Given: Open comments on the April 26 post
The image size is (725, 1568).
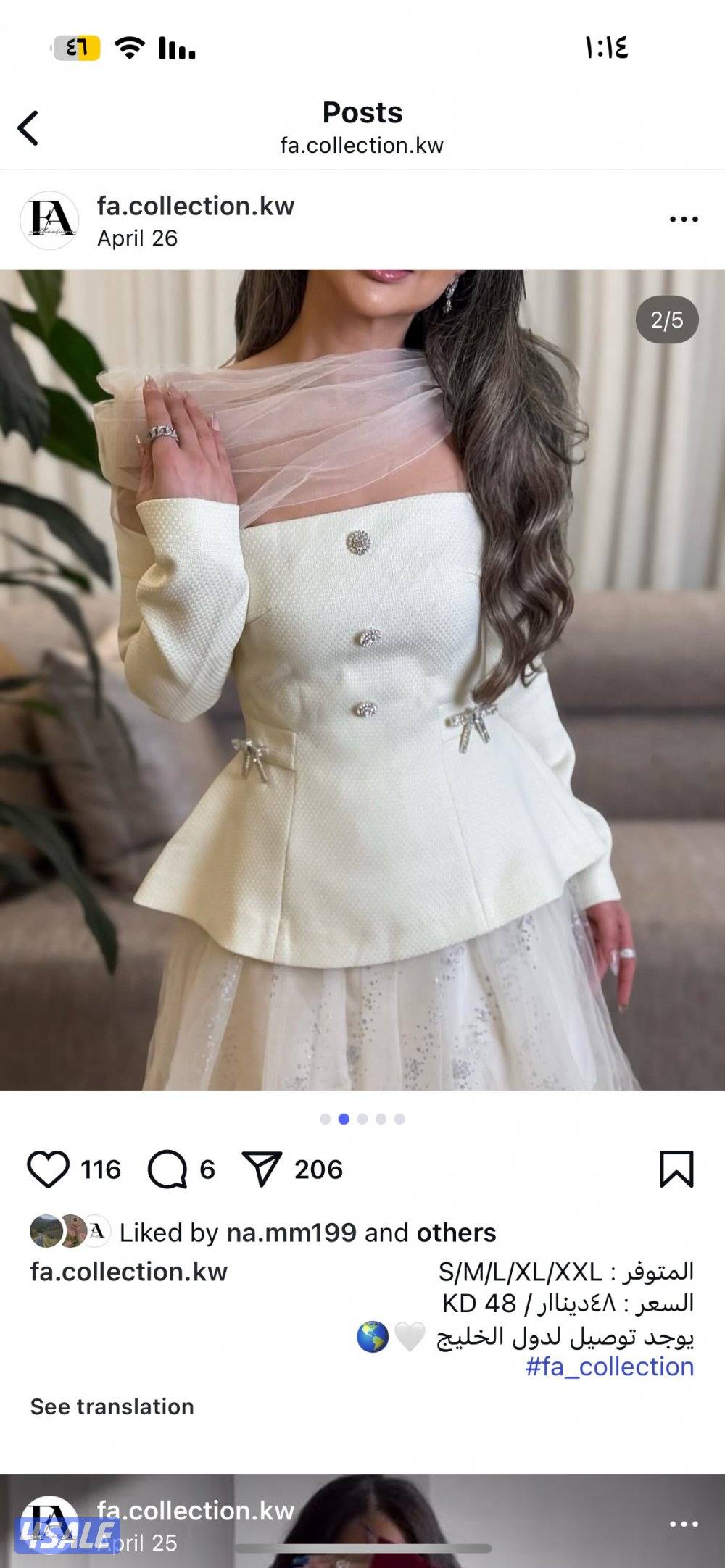Looking at the screenshot, I should tap(167, 1169).
